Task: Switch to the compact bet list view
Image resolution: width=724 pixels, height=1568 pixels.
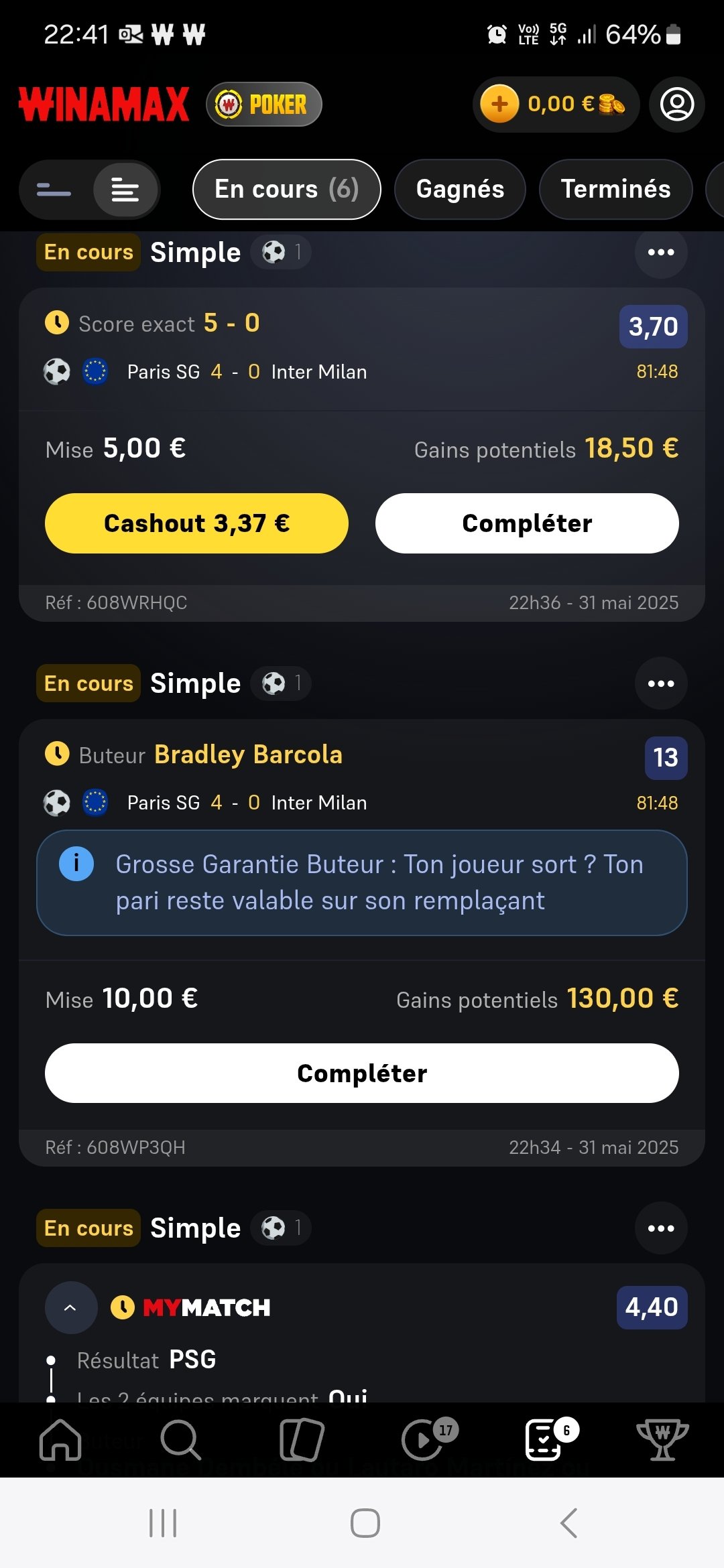Action: click(54, 190)
